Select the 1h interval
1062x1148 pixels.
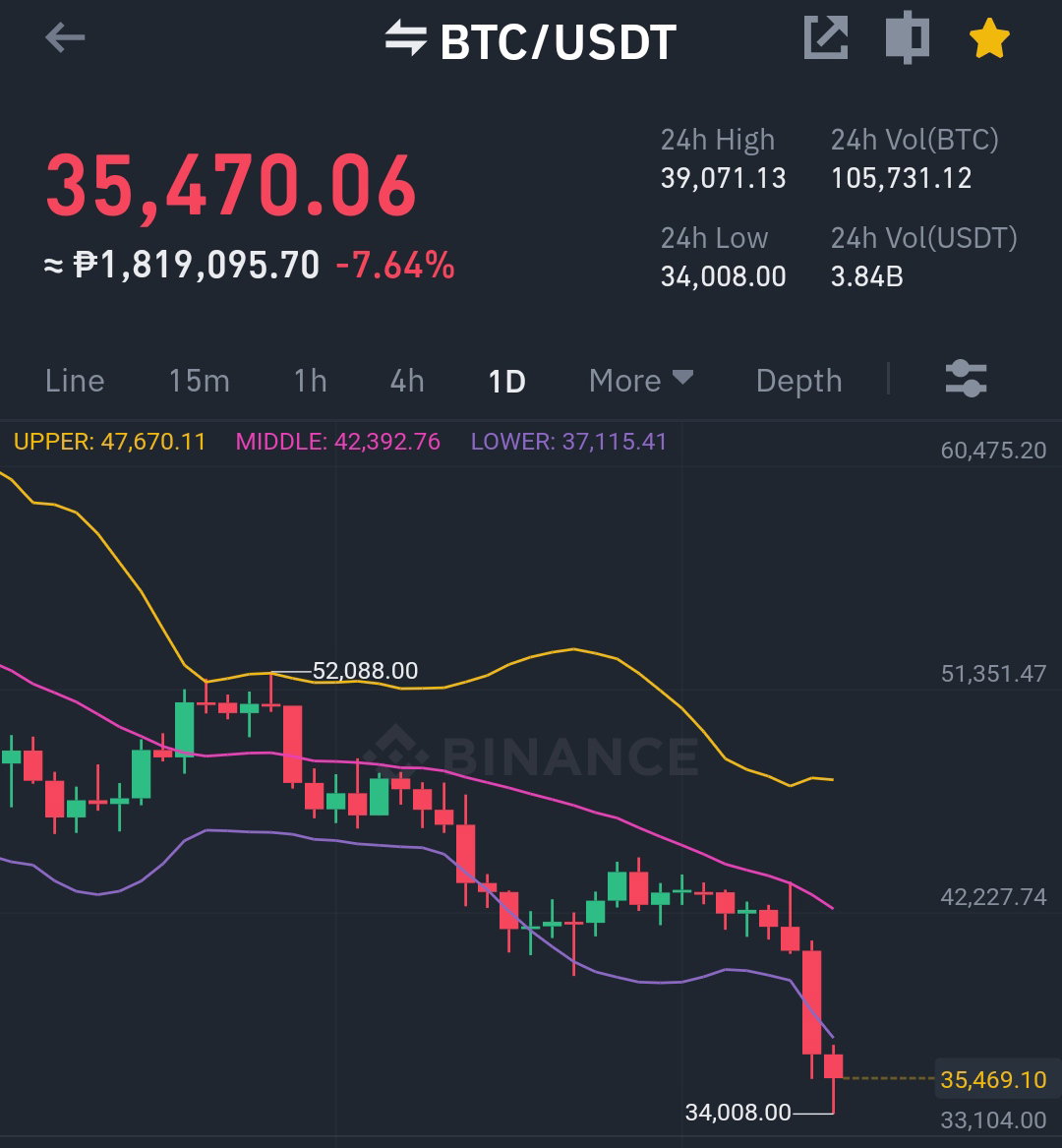[x=311, y=381]
